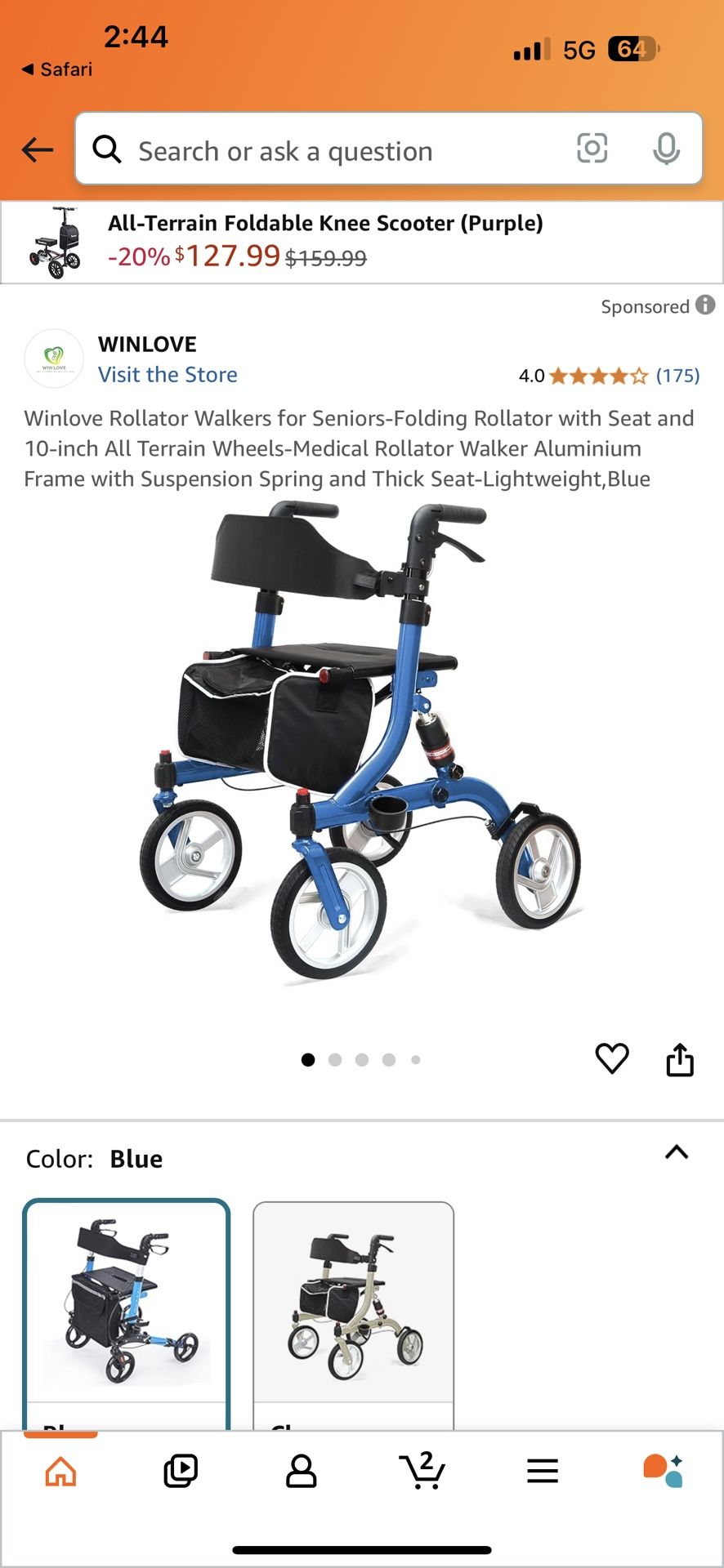Start voice search with microphone

click(x=666, y=149)
